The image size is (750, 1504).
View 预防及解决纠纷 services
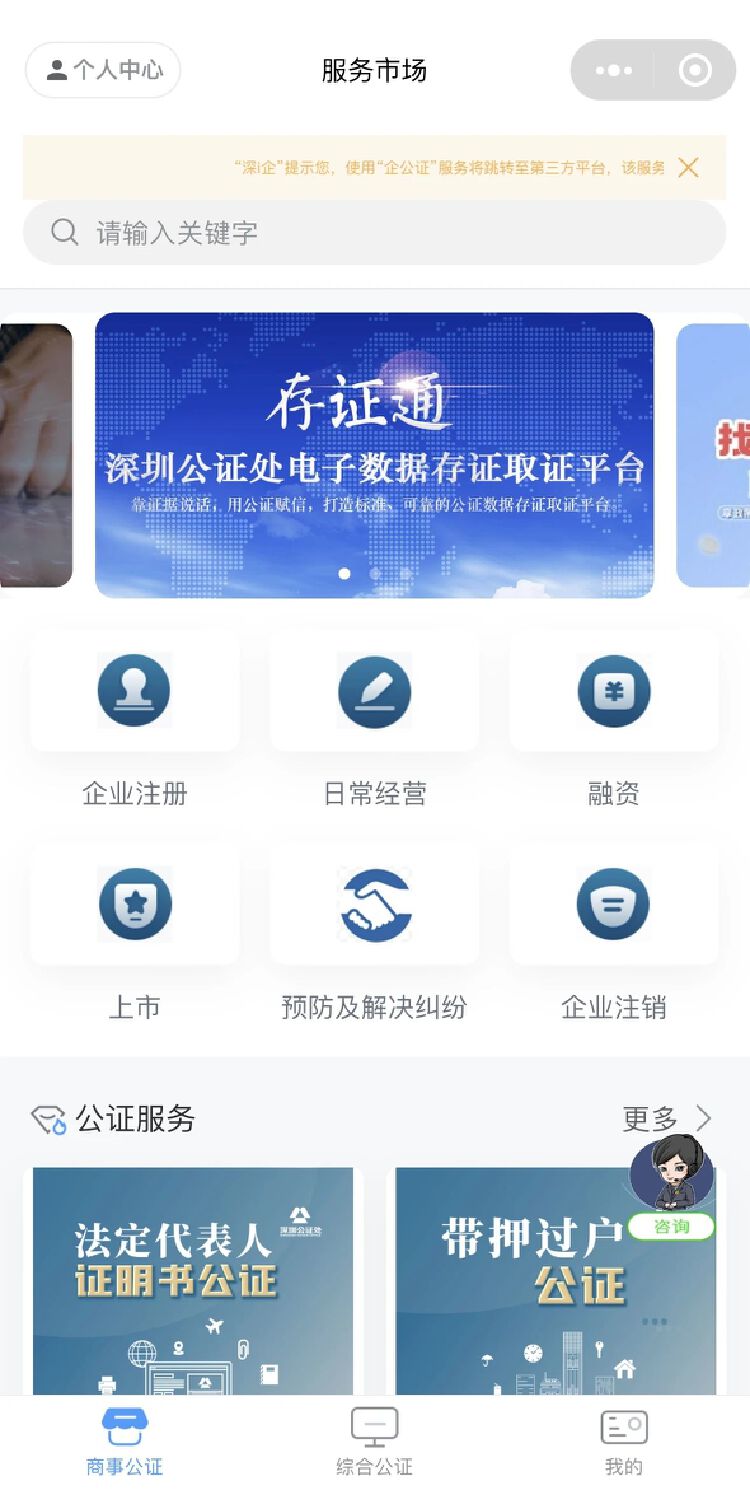click(x=374, y=904)
